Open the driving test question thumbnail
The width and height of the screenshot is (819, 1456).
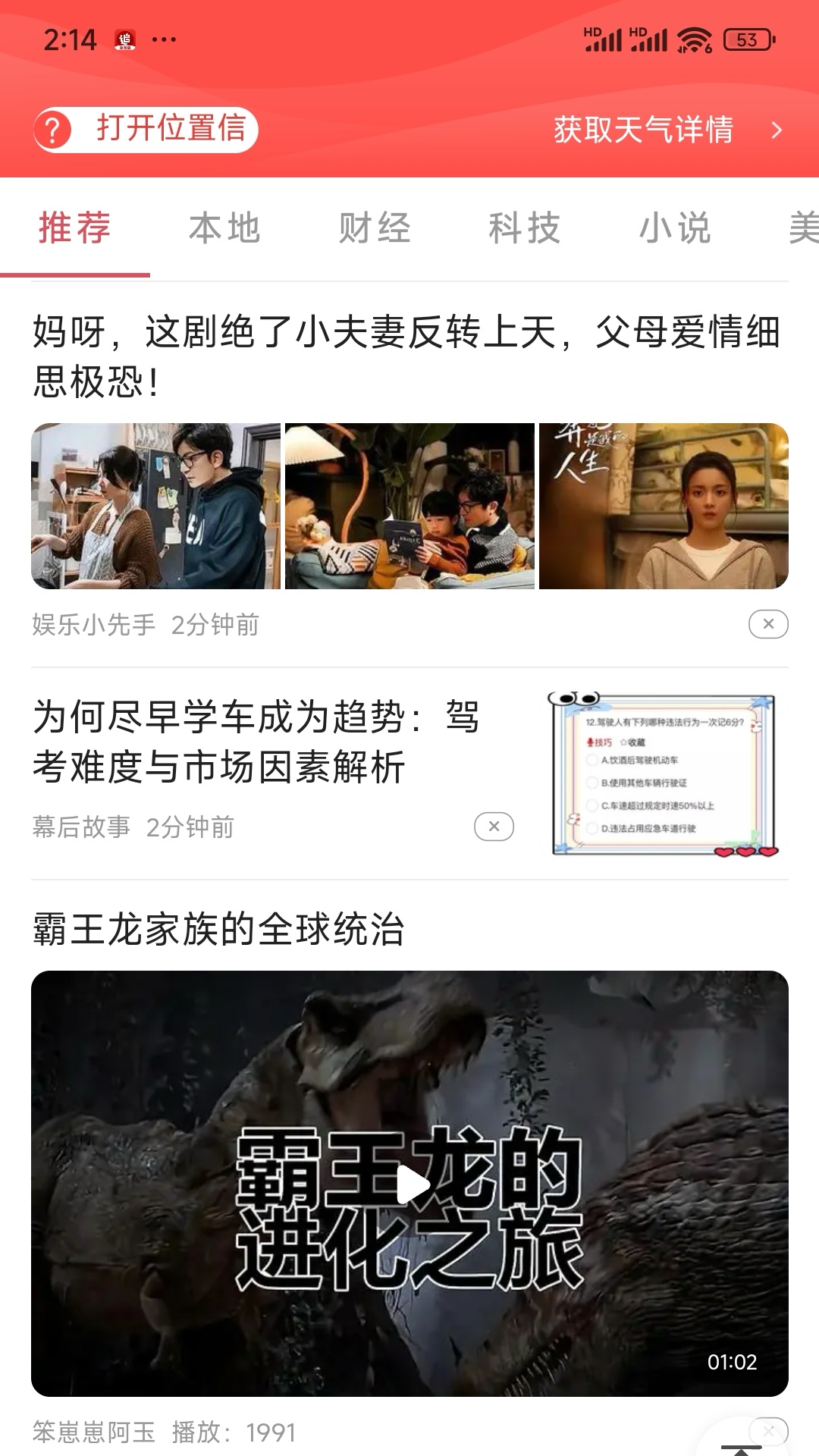[666, 774]
